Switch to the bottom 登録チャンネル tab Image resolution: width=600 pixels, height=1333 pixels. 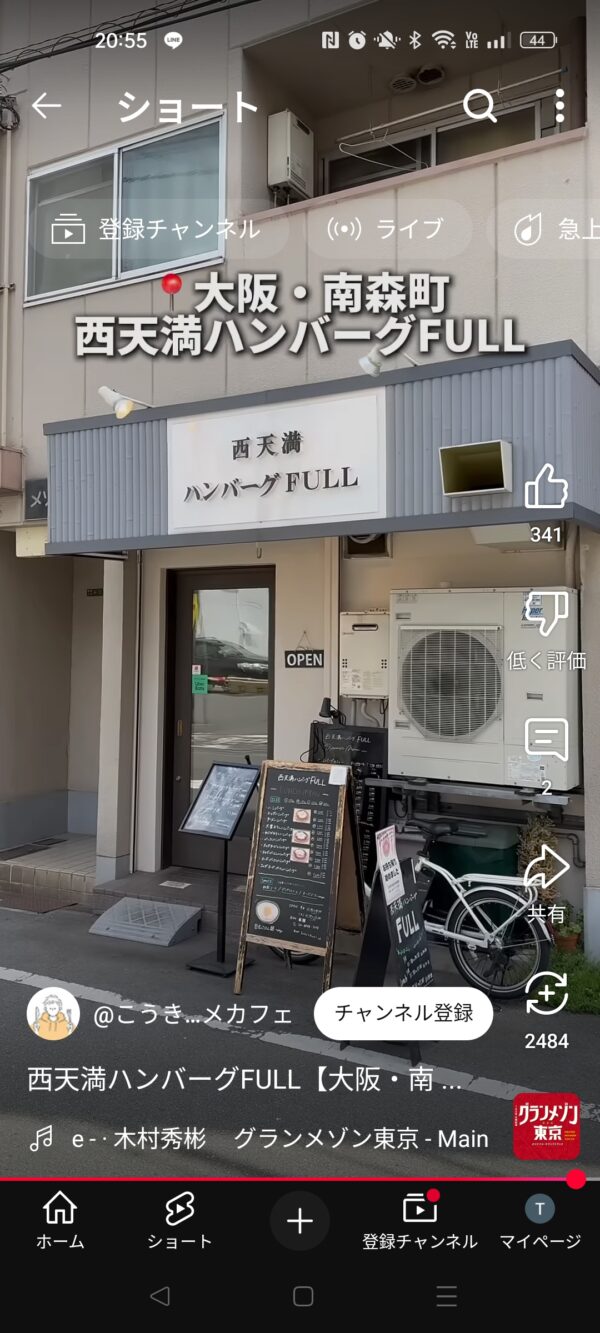tap(420, 1221)
